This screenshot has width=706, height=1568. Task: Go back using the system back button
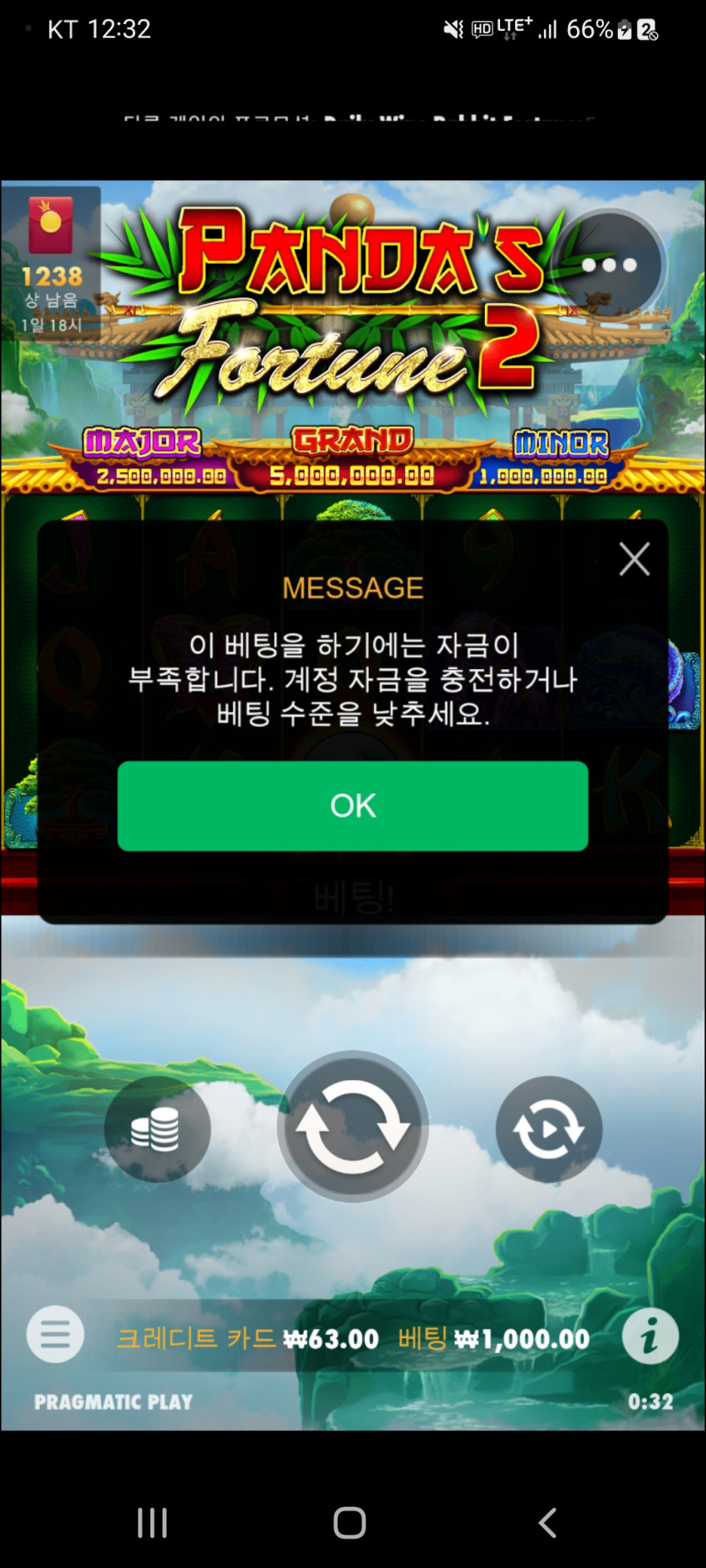click(x=547, y=1522)
